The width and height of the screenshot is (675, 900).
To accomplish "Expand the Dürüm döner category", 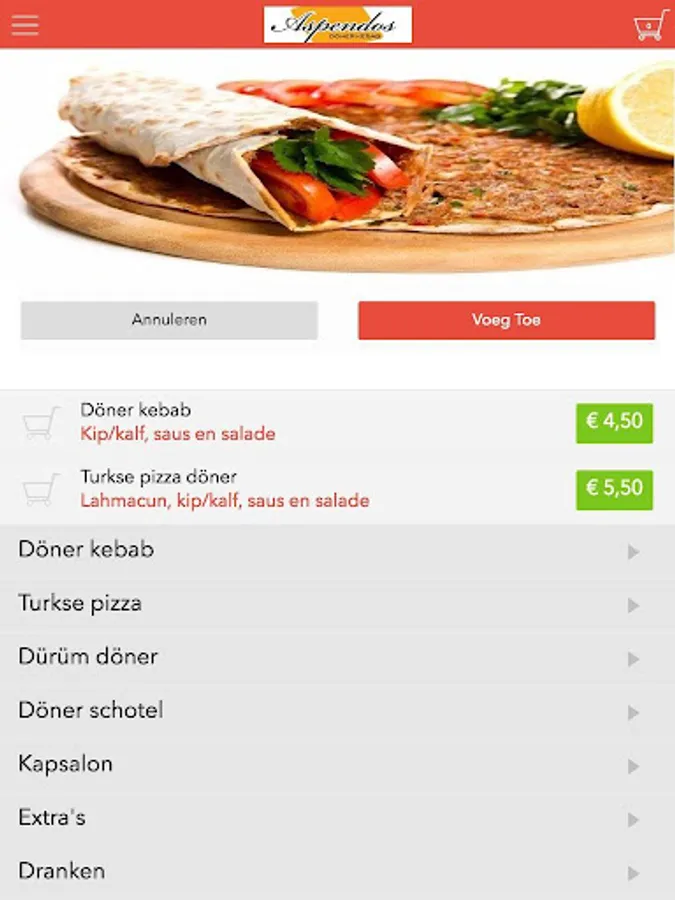I will [x=337, y=658].
